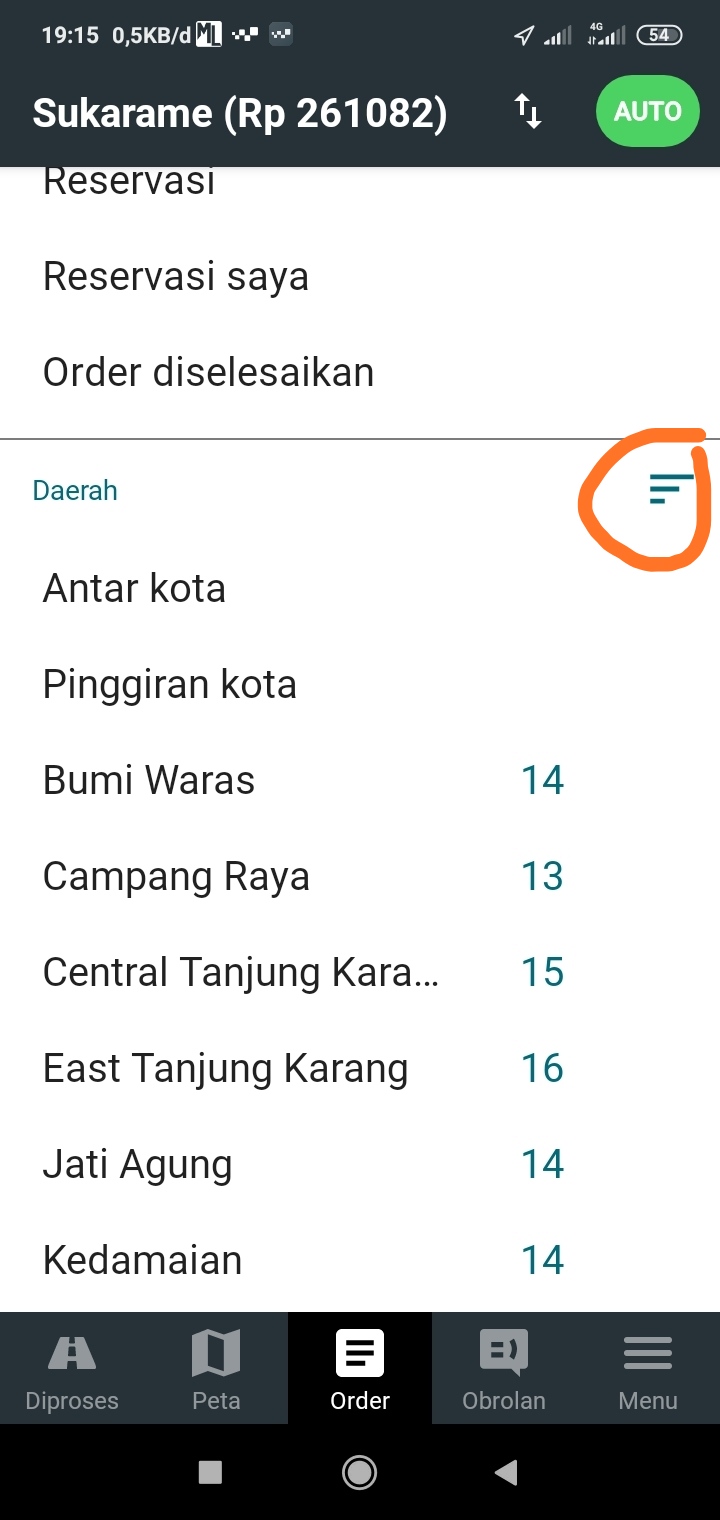
Task: Tap the up-down arrows icon in header
Action: (x=528, y=111)
